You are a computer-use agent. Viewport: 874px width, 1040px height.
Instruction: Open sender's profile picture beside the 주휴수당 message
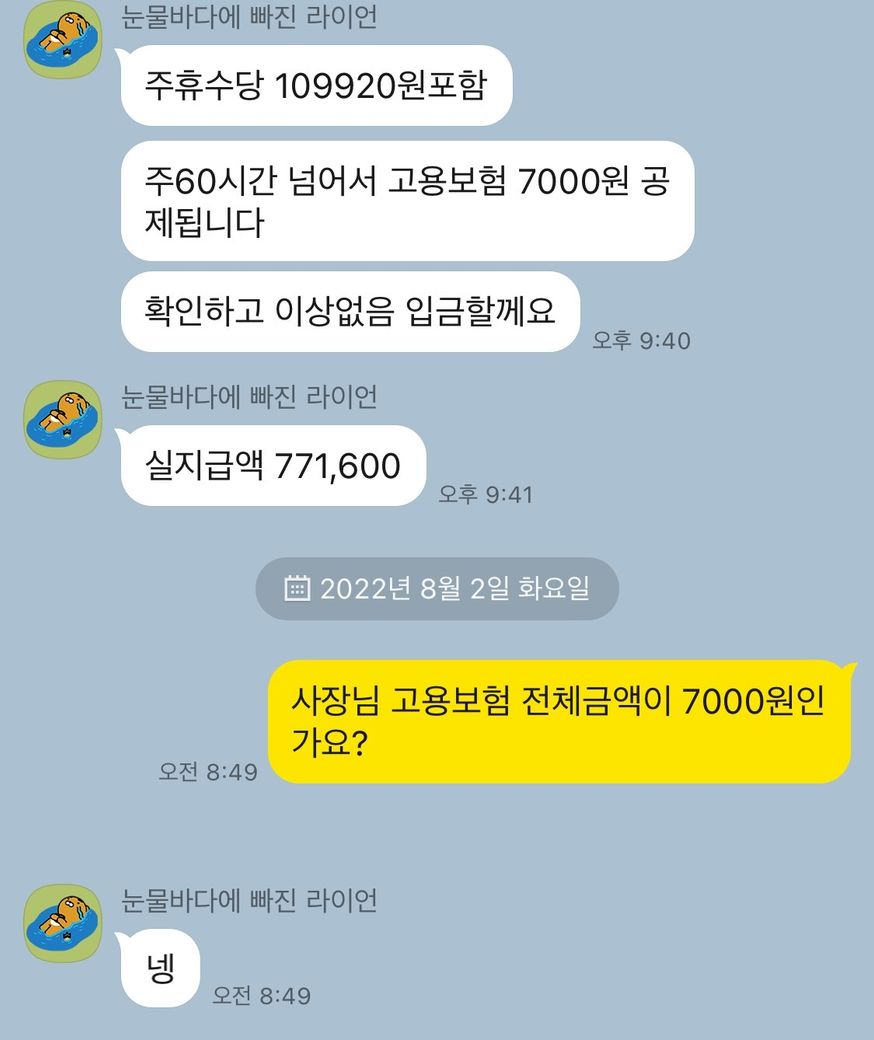(x=63, y=40)
